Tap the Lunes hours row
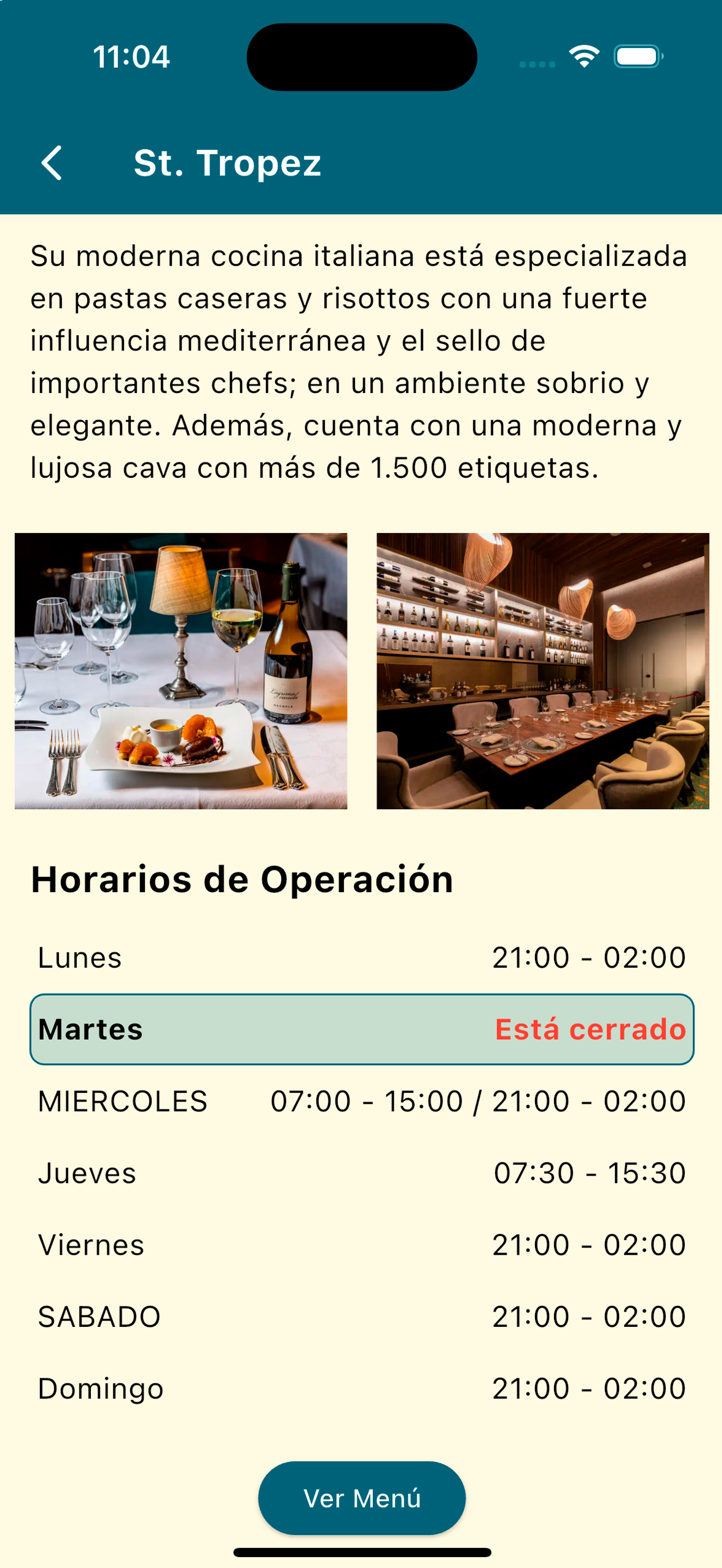This screenshot has width=722, height=1568. tap(361, 956)
